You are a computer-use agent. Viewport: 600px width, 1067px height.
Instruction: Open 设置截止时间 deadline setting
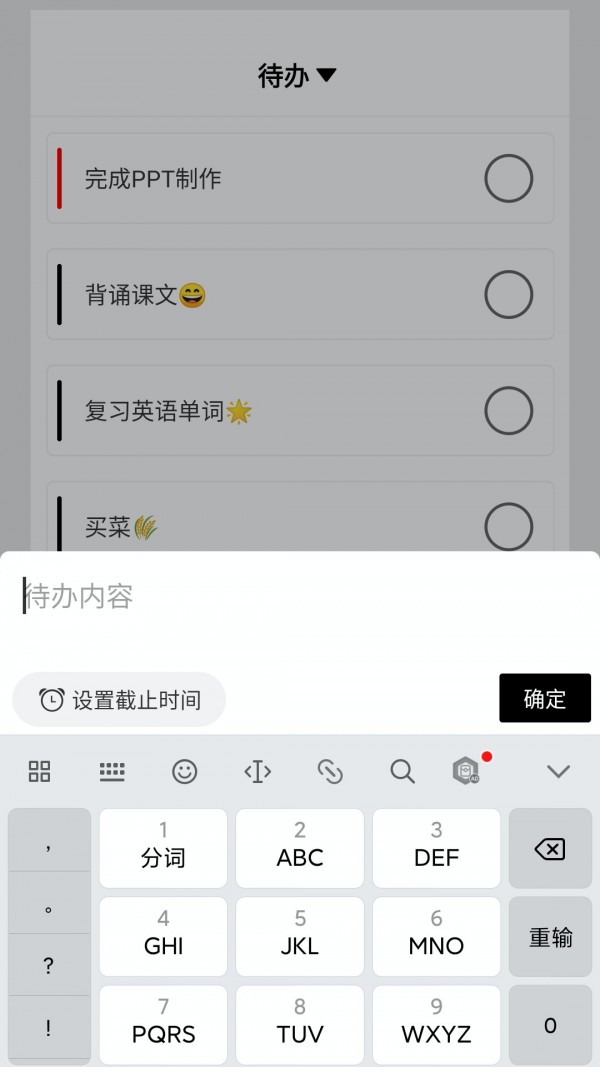coord(119,700)
